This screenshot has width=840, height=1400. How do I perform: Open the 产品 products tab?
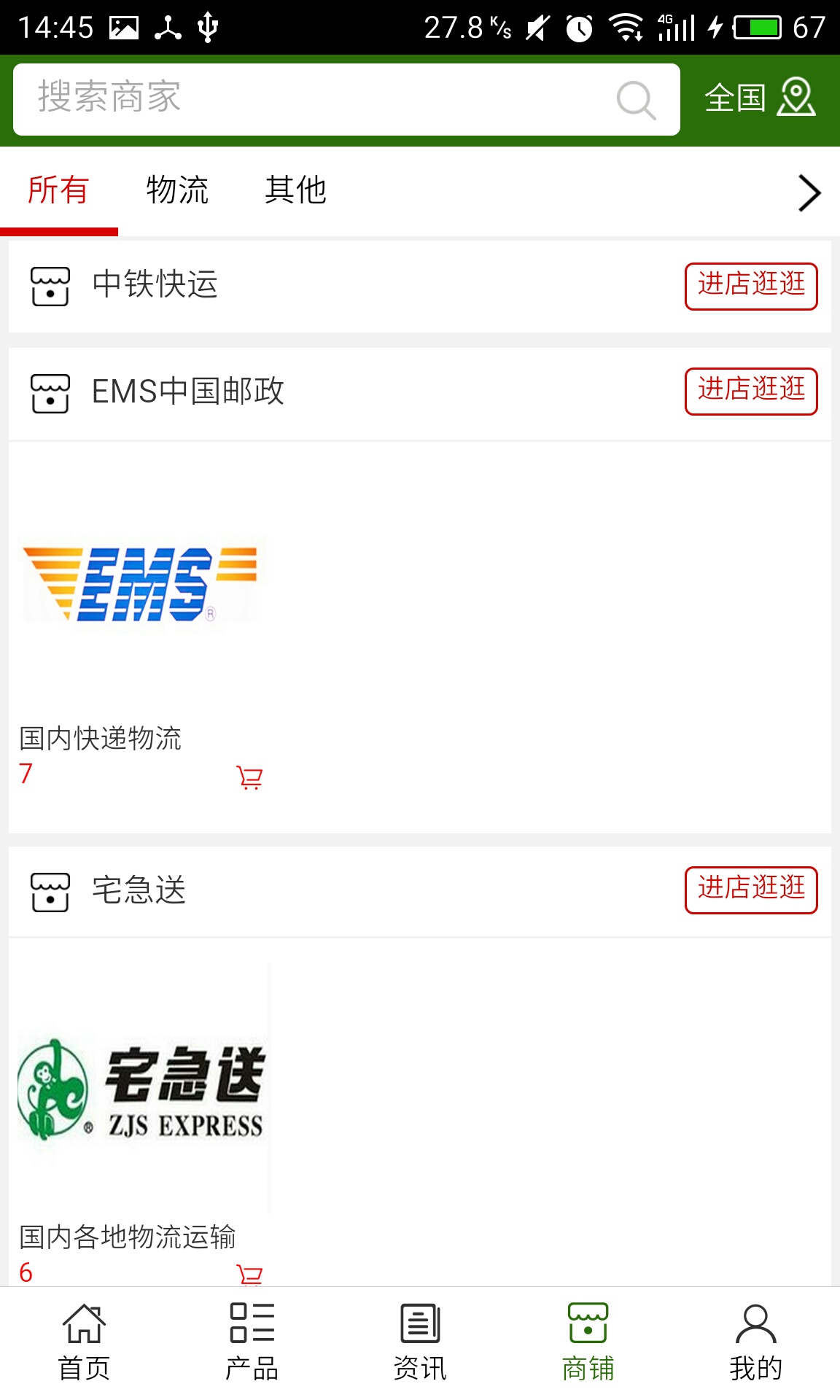tap(252, 1342)
